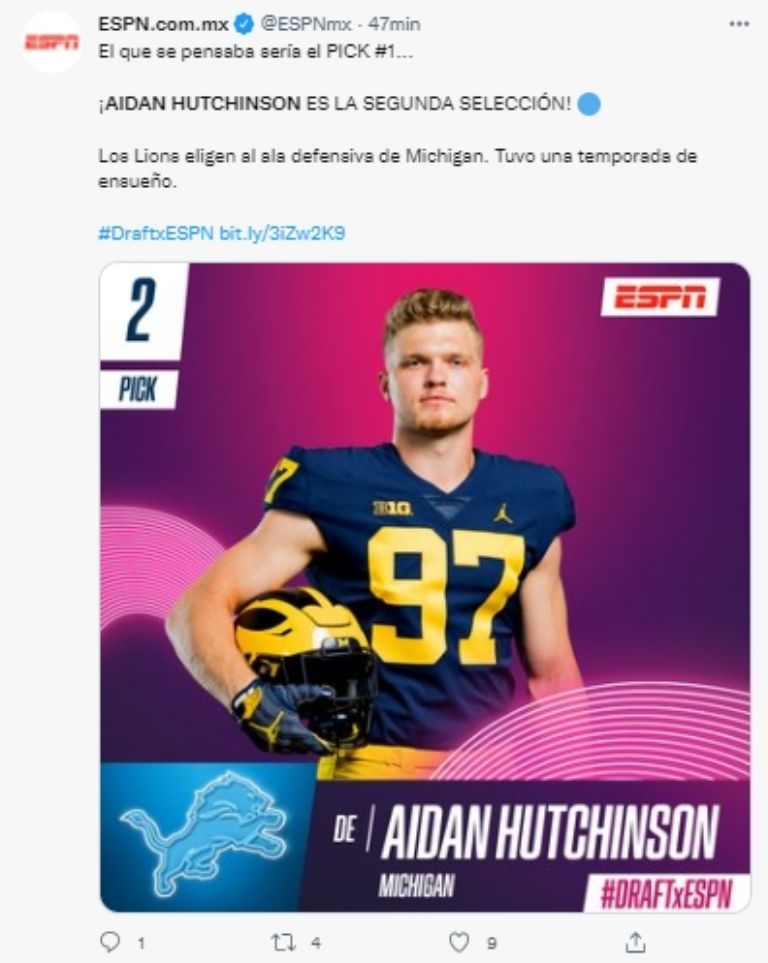Share this tweet
This screenshot has height=963, width=768.
pyautogui.click(x=635, y=941)
